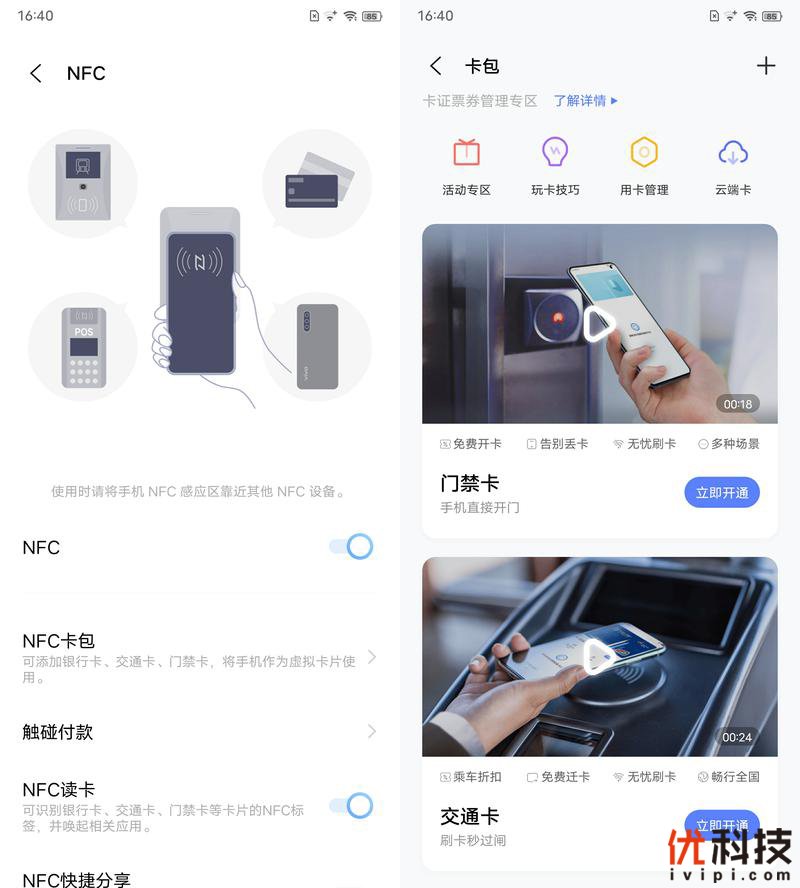This screenshot has height=888, width=800.
Task: Add a new card with the plus icon
Action: (x=766, y=66)
